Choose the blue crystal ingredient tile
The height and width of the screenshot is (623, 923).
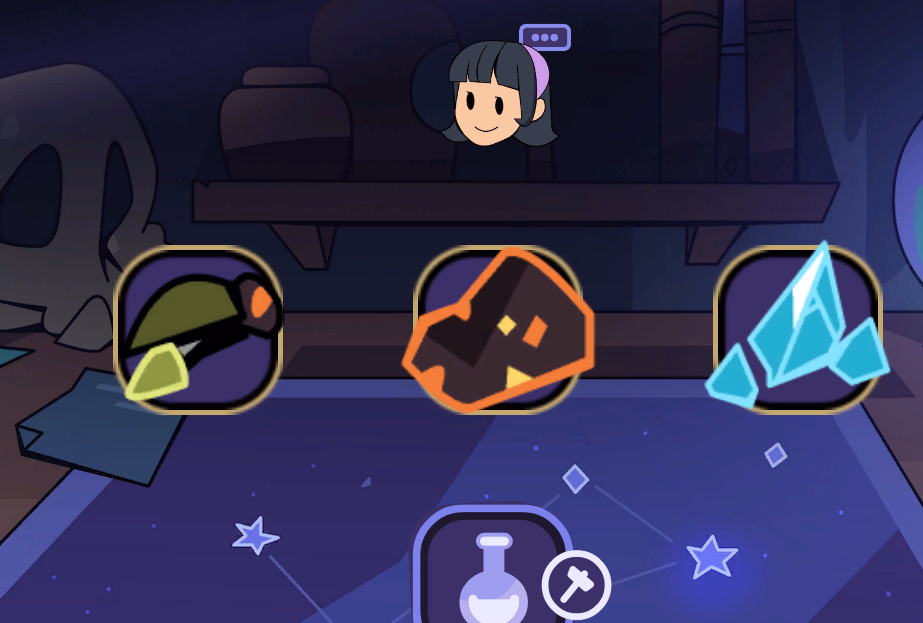pyautogui.click(x=798, y=329)
